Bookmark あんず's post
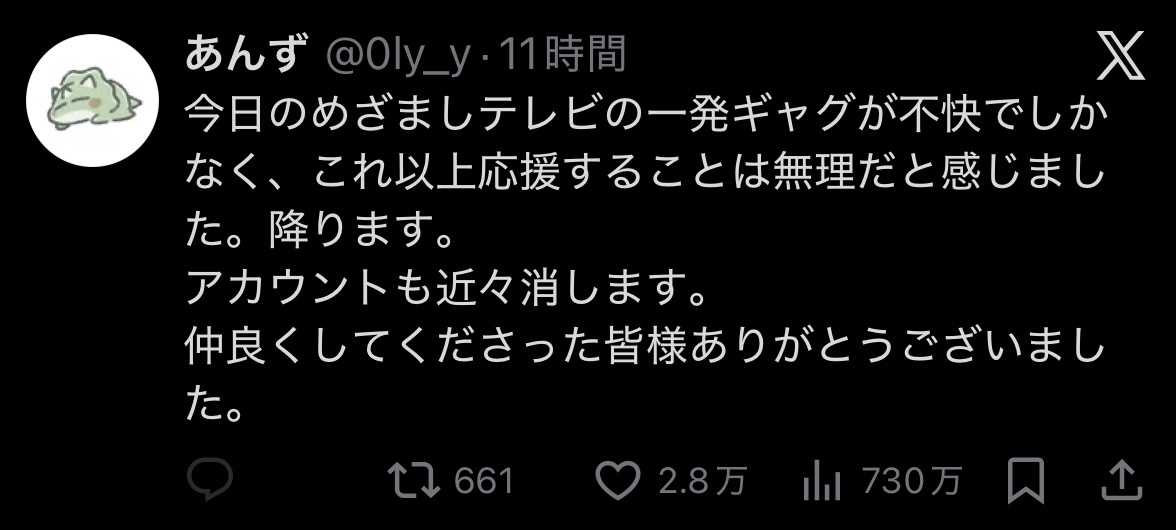This screenshot has width=1176, height=530. point(1027,482)
